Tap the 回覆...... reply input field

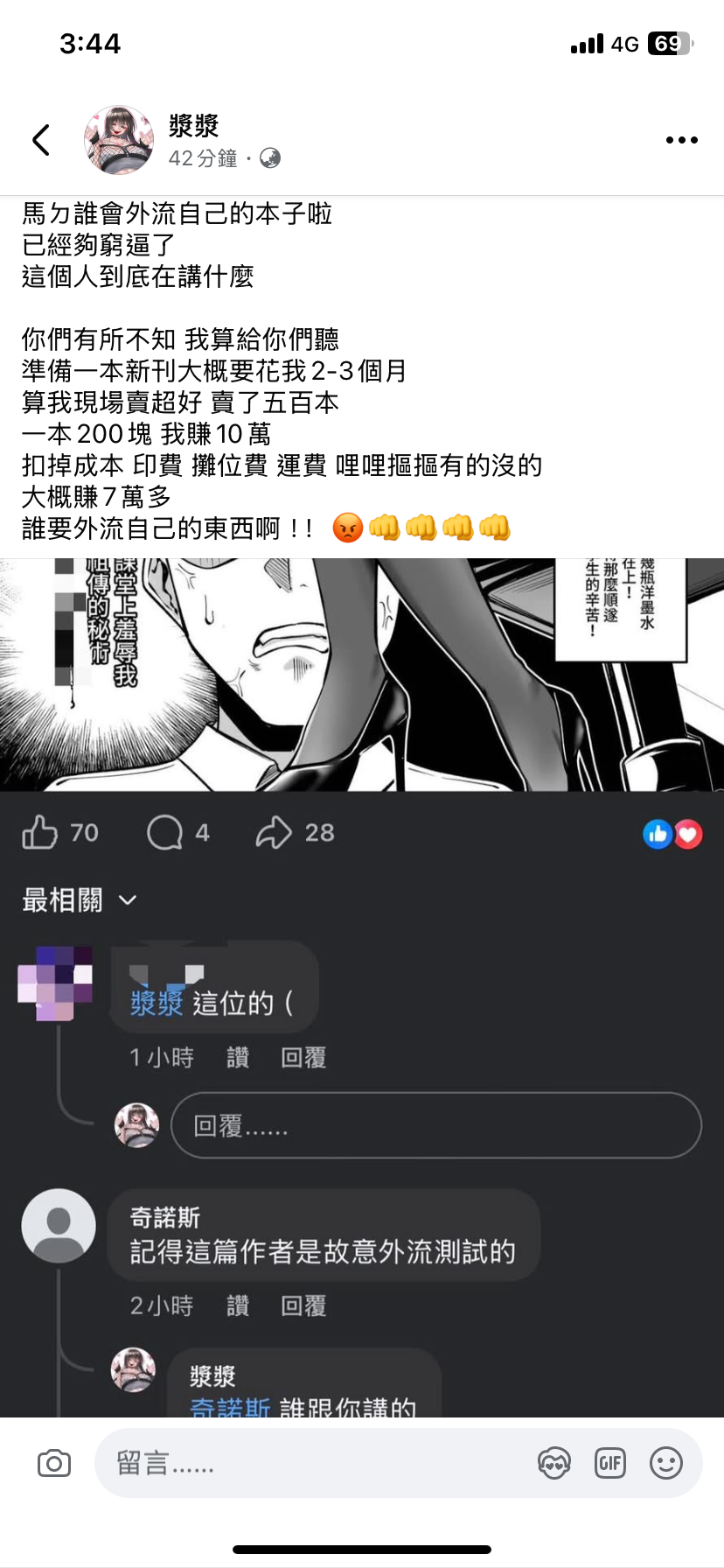(x=435, y=1125)
